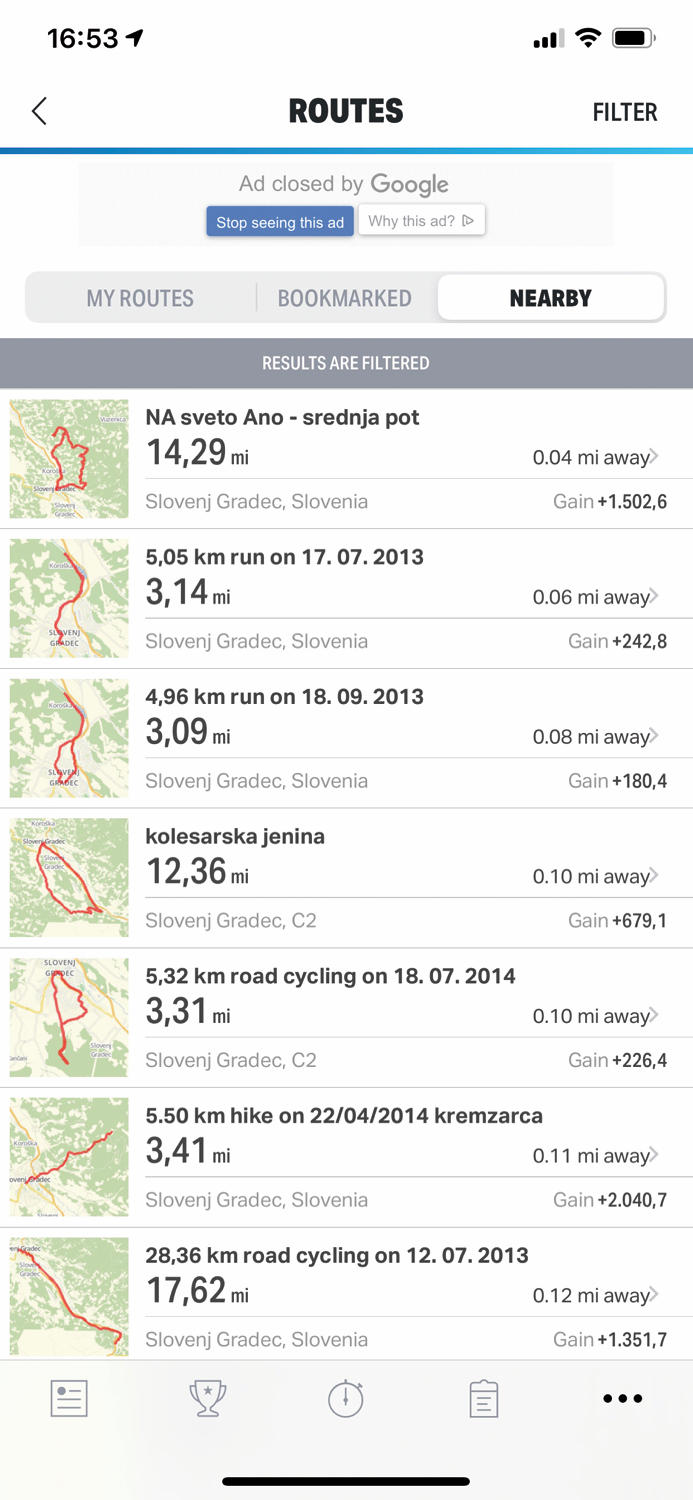693x1500 pixels.
Task: Open 5,32 km road cycling on 18. 07. 2014
Action: (346, 1018)
